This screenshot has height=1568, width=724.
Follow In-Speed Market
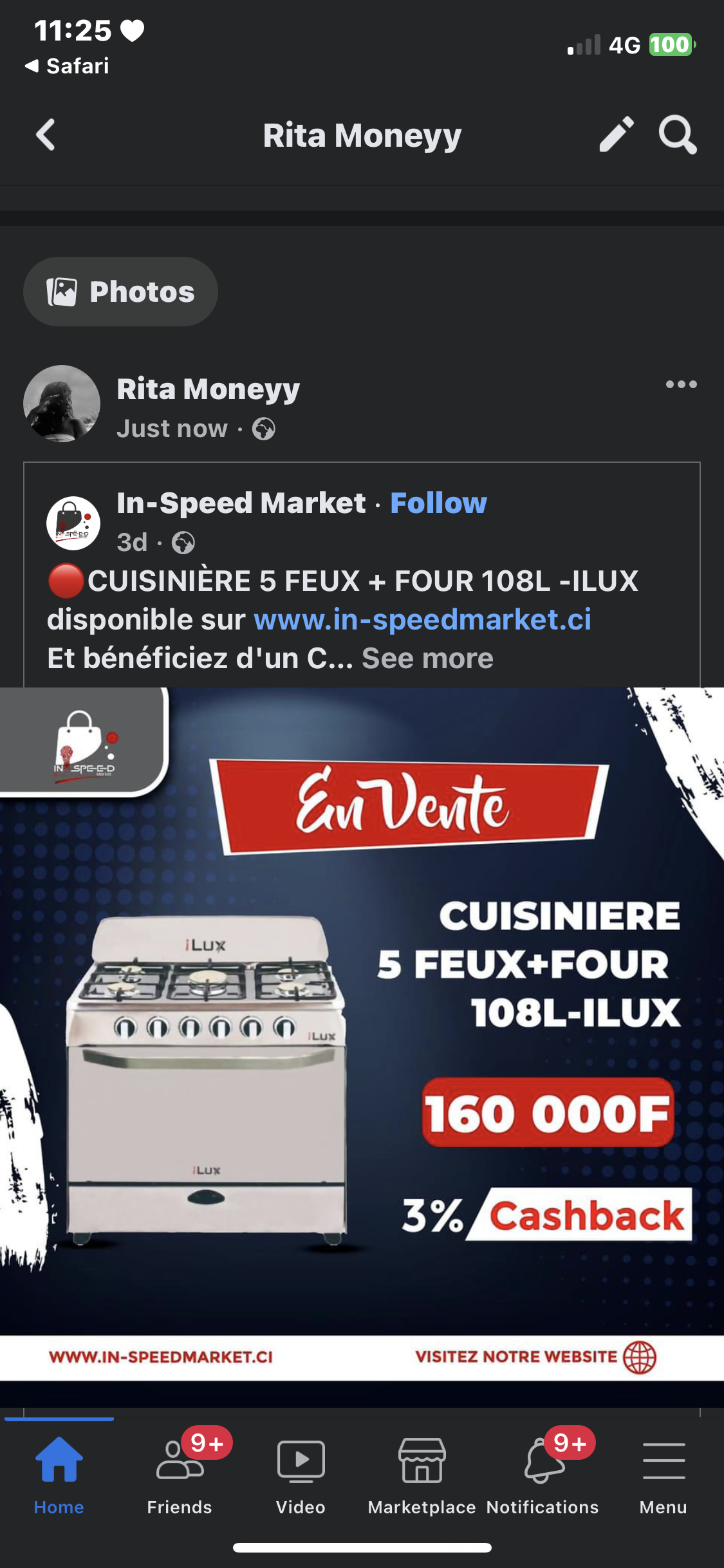point(438,503)
